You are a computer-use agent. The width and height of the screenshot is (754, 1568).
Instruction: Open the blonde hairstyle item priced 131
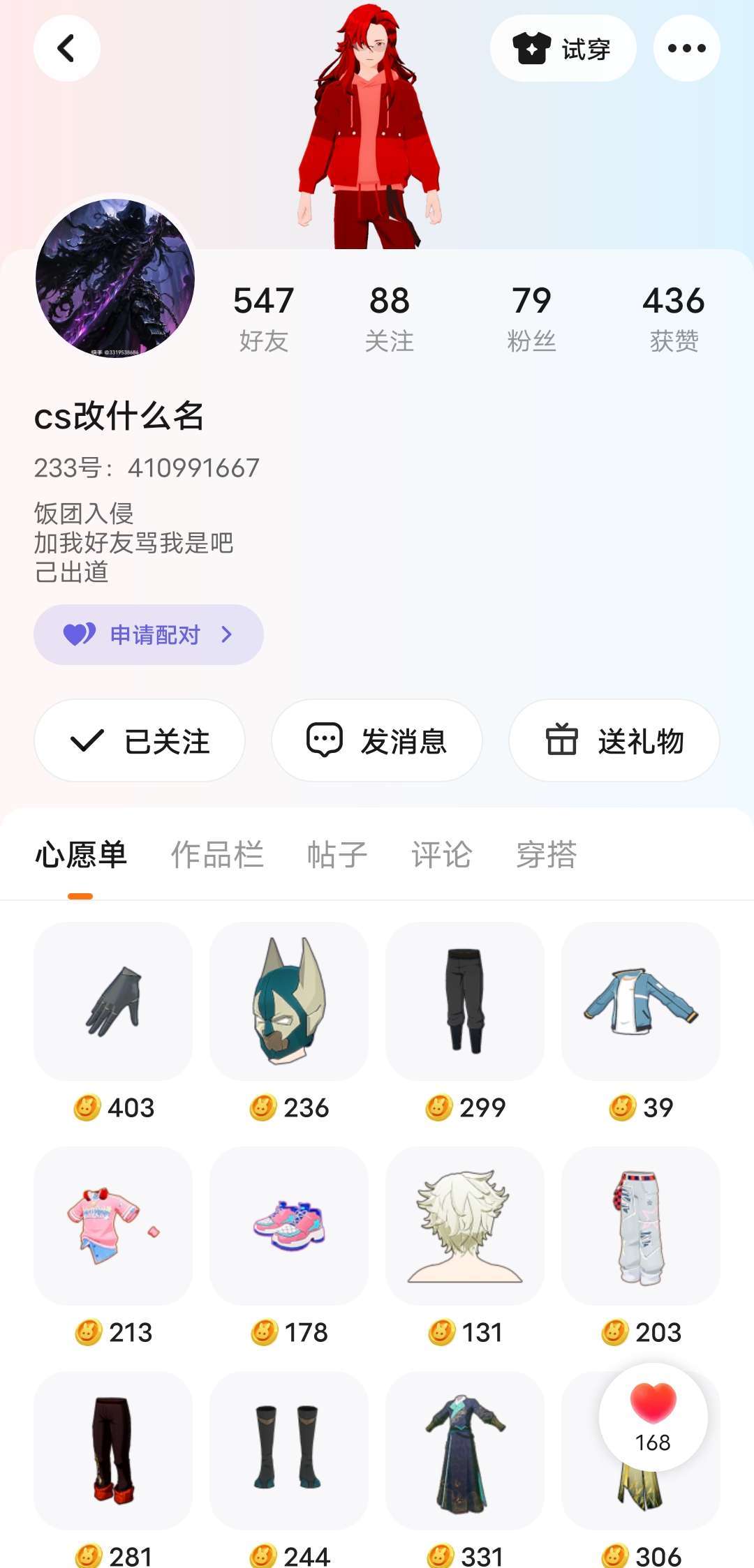click(465, 1226)
